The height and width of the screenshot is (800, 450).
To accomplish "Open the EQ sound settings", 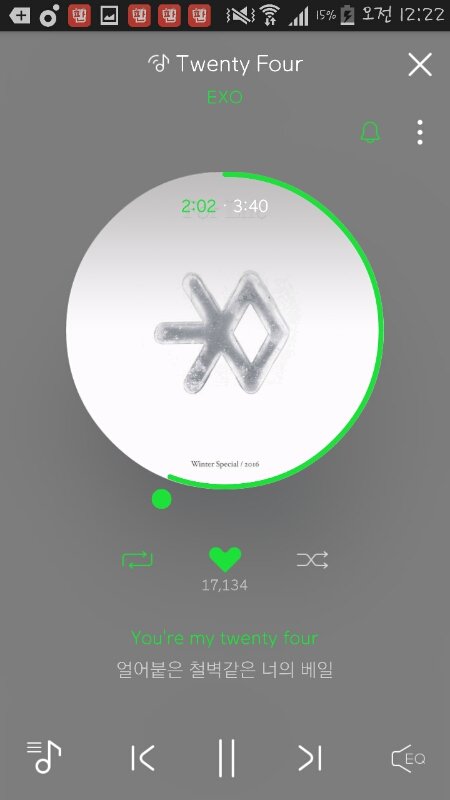I will (x=408, y=759).
